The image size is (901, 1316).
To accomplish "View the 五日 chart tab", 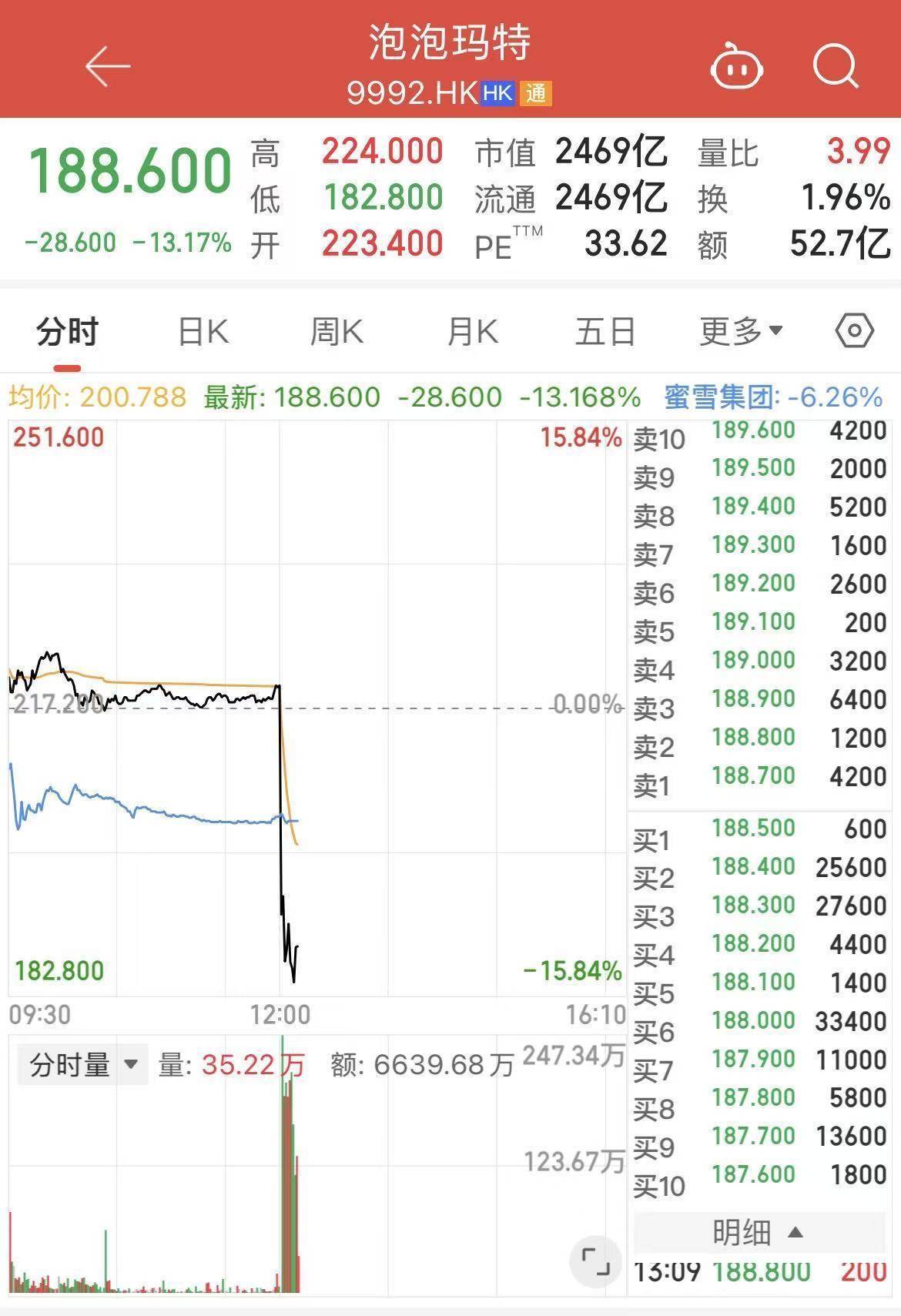I will [605, 333].
